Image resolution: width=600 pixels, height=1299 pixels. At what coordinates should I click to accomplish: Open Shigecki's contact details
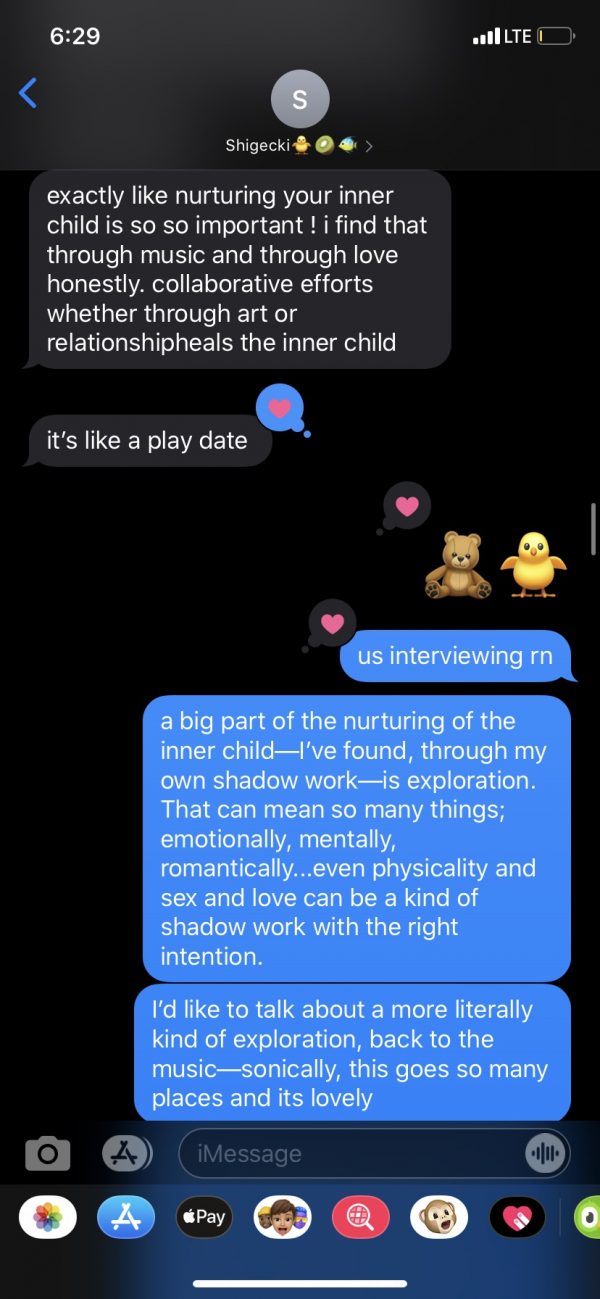[x=300, y=112]
